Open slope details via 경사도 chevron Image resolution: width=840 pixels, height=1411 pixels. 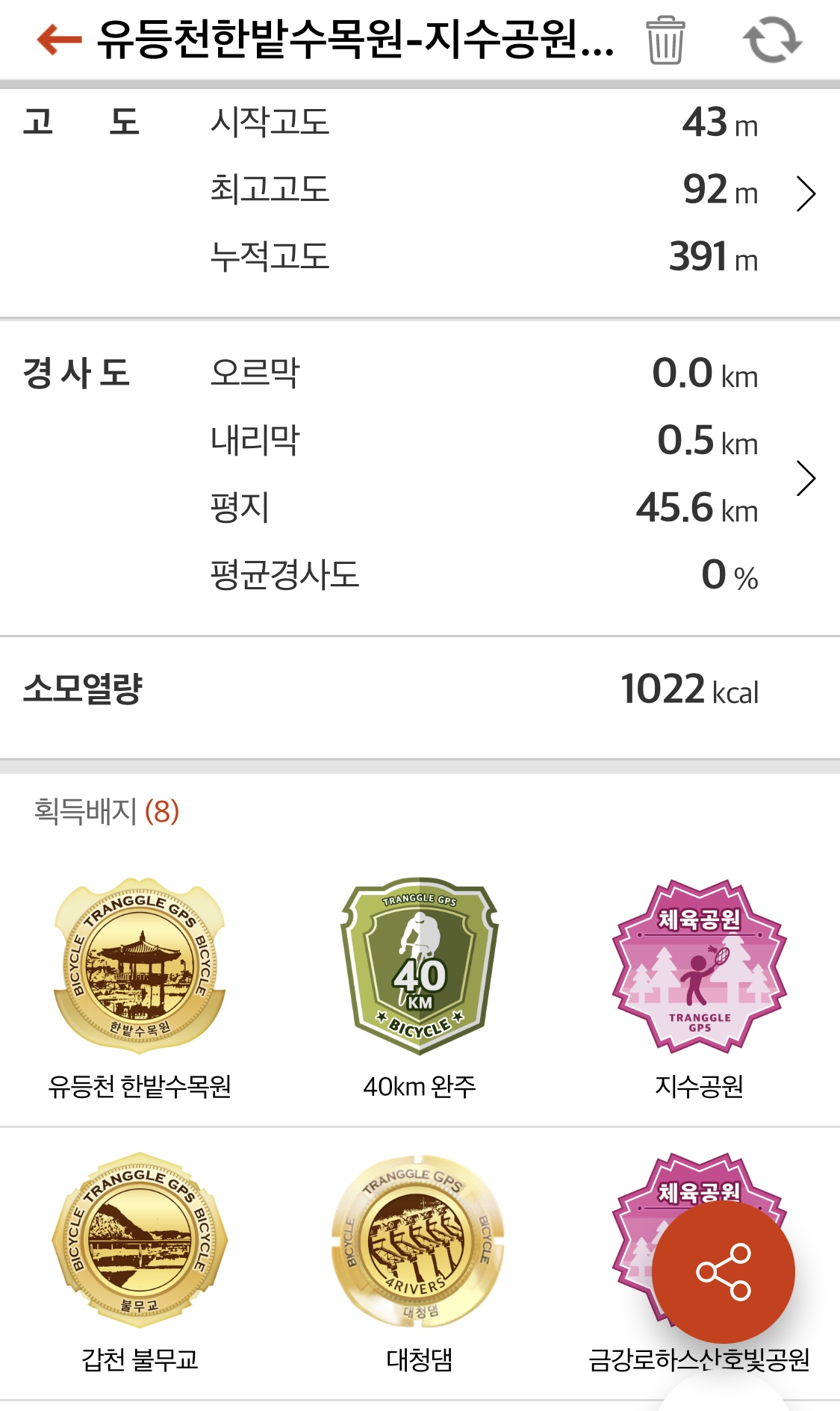[806, 478]
